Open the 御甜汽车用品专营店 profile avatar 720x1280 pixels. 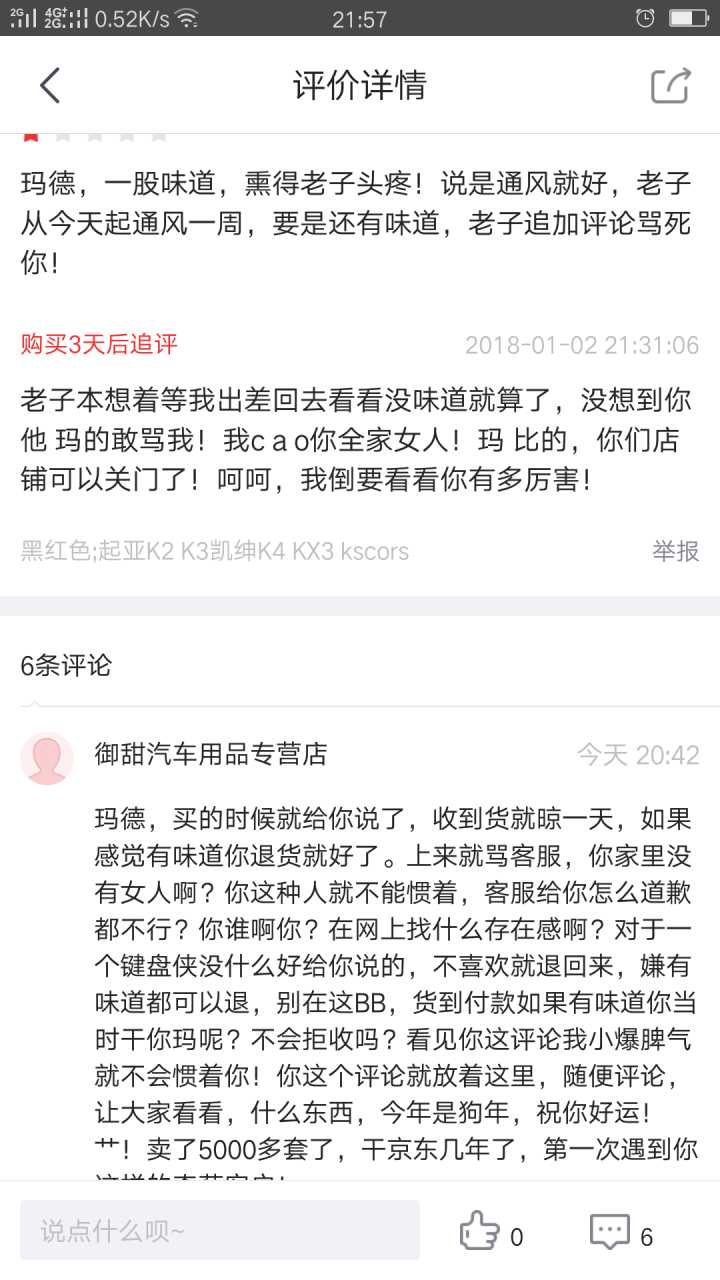(x=47, y=758)
